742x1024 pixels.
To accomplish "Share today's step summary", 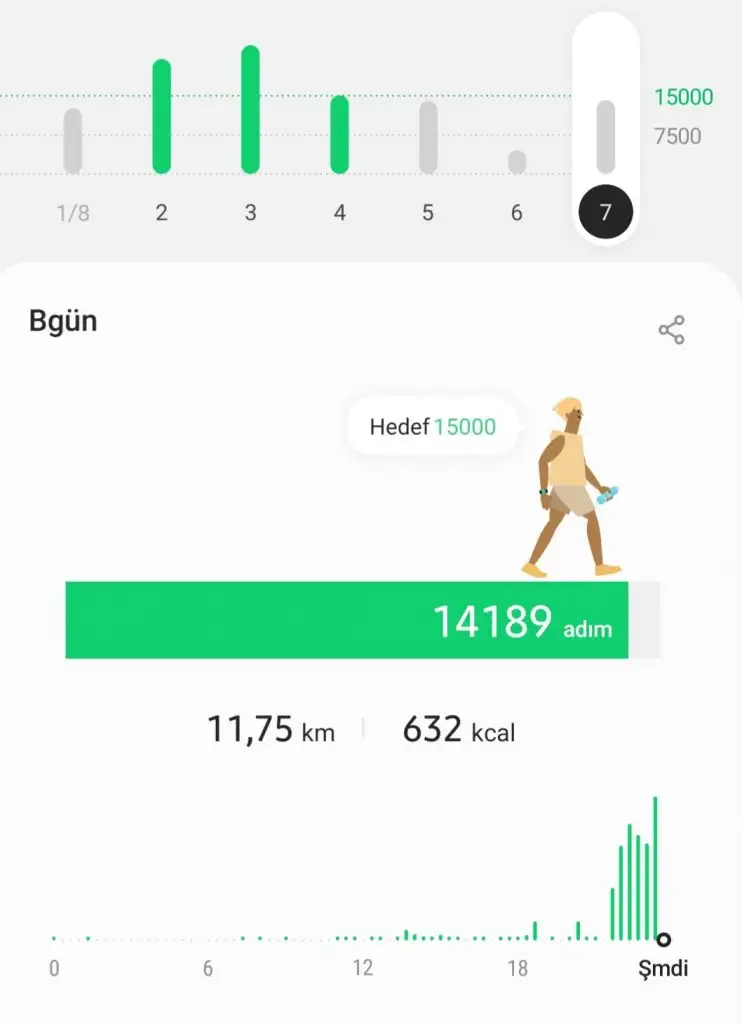I will pos(671,330).
